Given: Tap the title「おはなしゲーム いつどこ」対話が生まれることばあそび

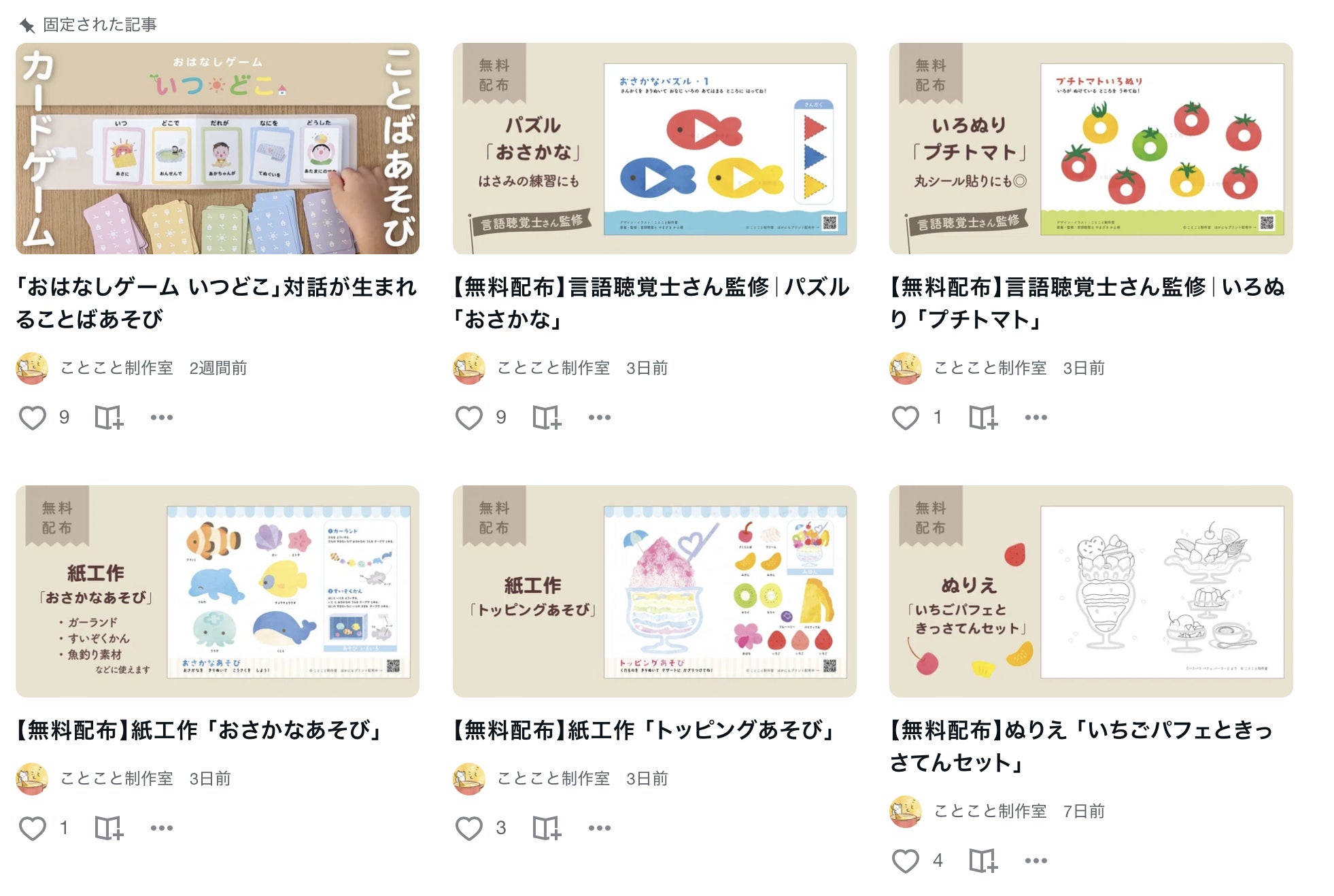Looking at the screenshot, I should pos(216,303).
